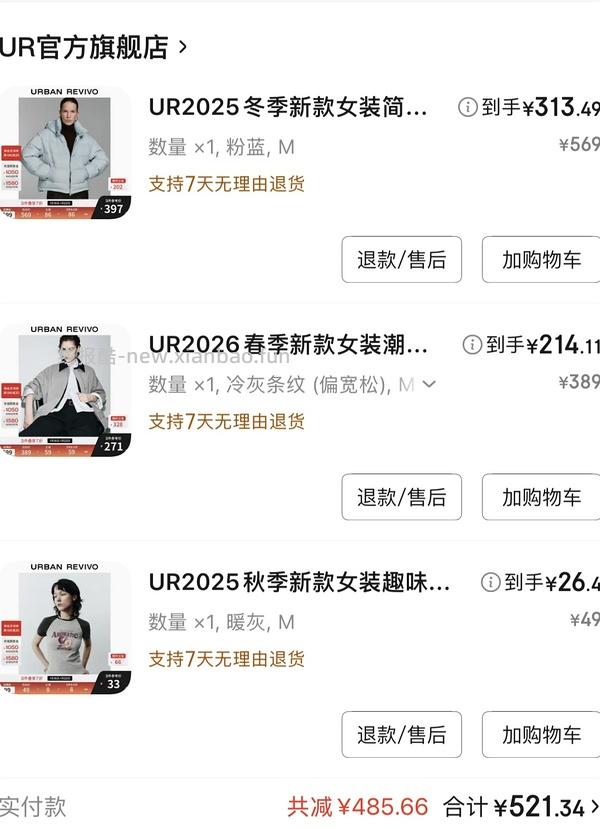Viewport: 600px width, 829px height.
Task: Expand the 合计 payment breakdown
Action: [594, 807]
